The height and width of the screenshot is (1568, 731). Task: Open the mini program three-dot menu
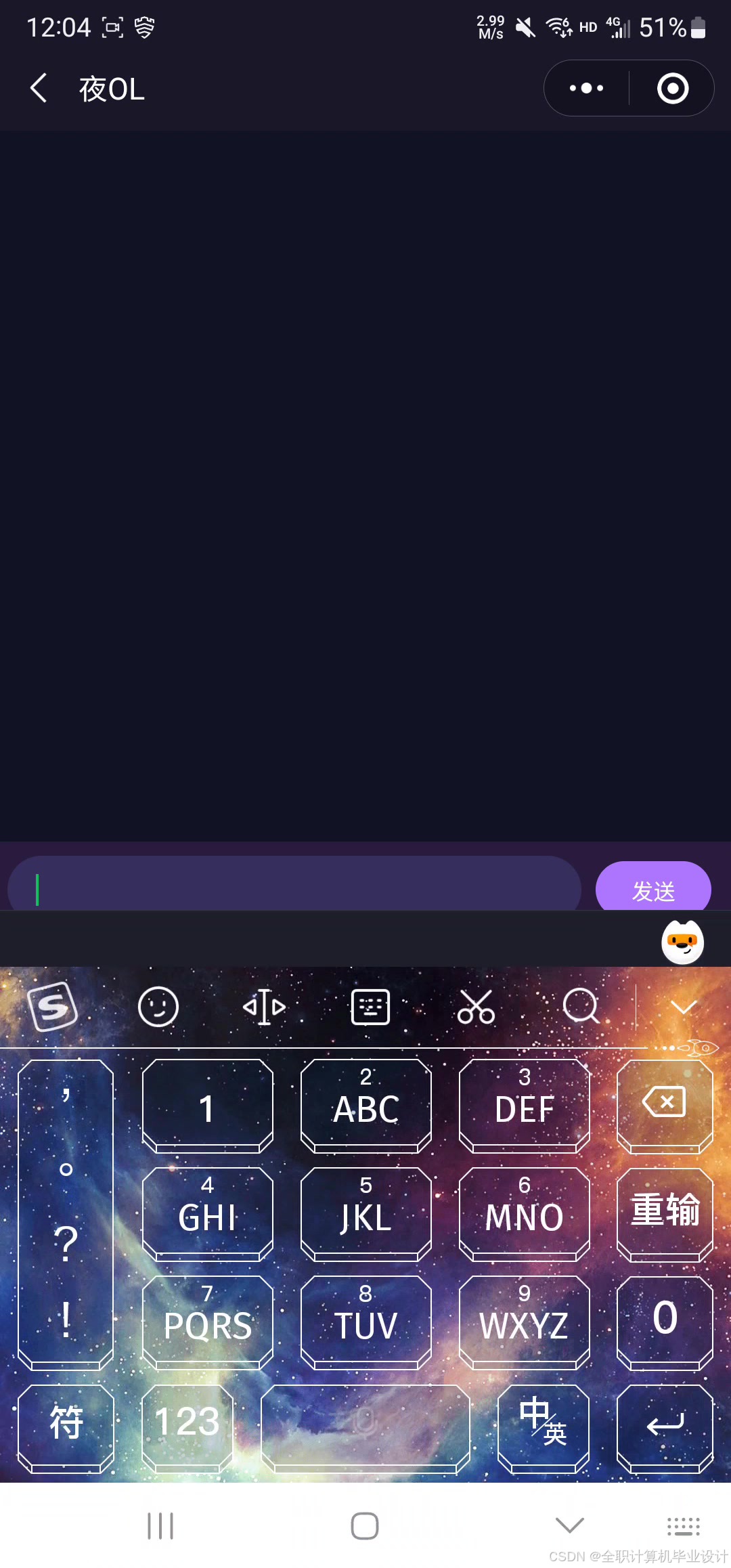(x=586, y=88)
